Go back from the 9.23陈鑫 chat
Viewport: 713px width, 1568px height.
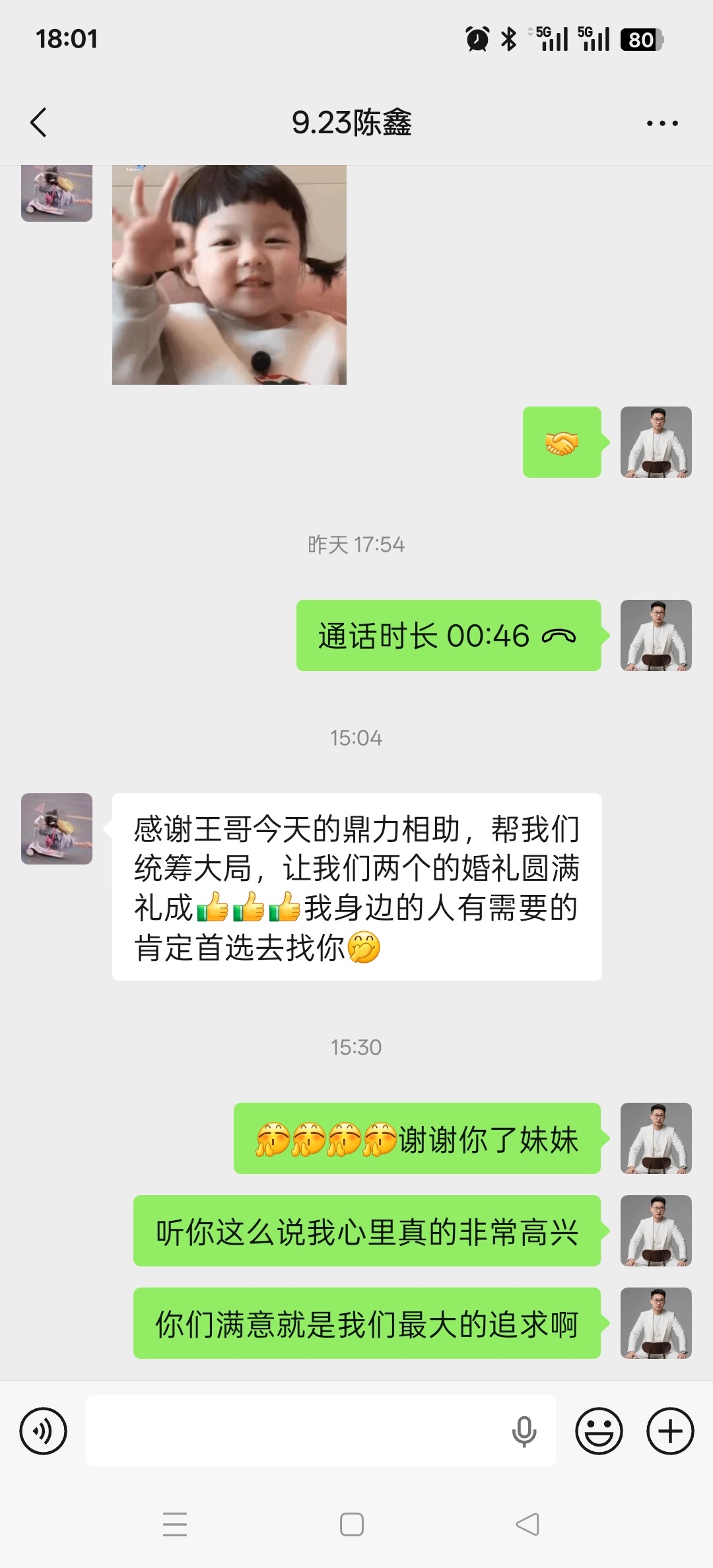(x=39, y=123)
